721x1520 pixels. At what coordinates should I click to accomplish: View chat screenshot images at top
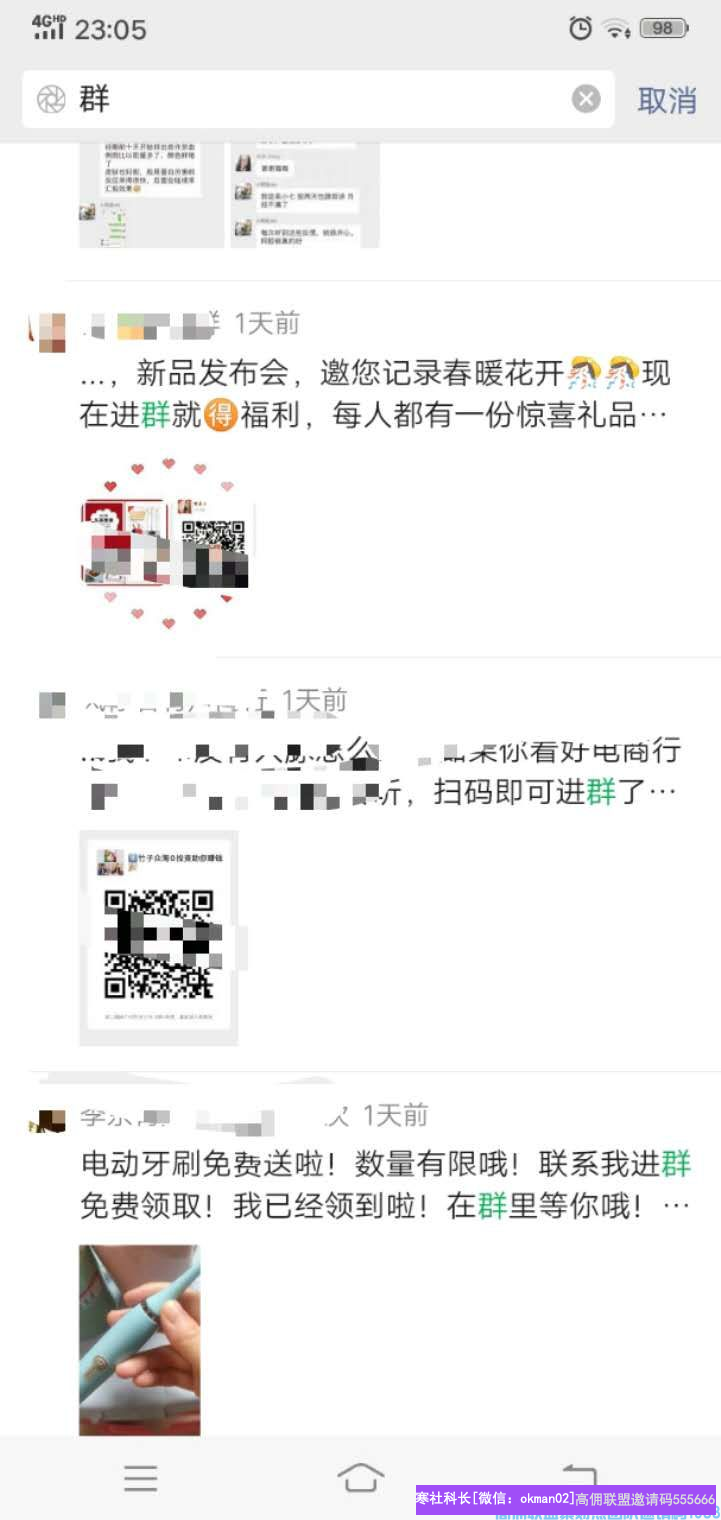[228, 197]
